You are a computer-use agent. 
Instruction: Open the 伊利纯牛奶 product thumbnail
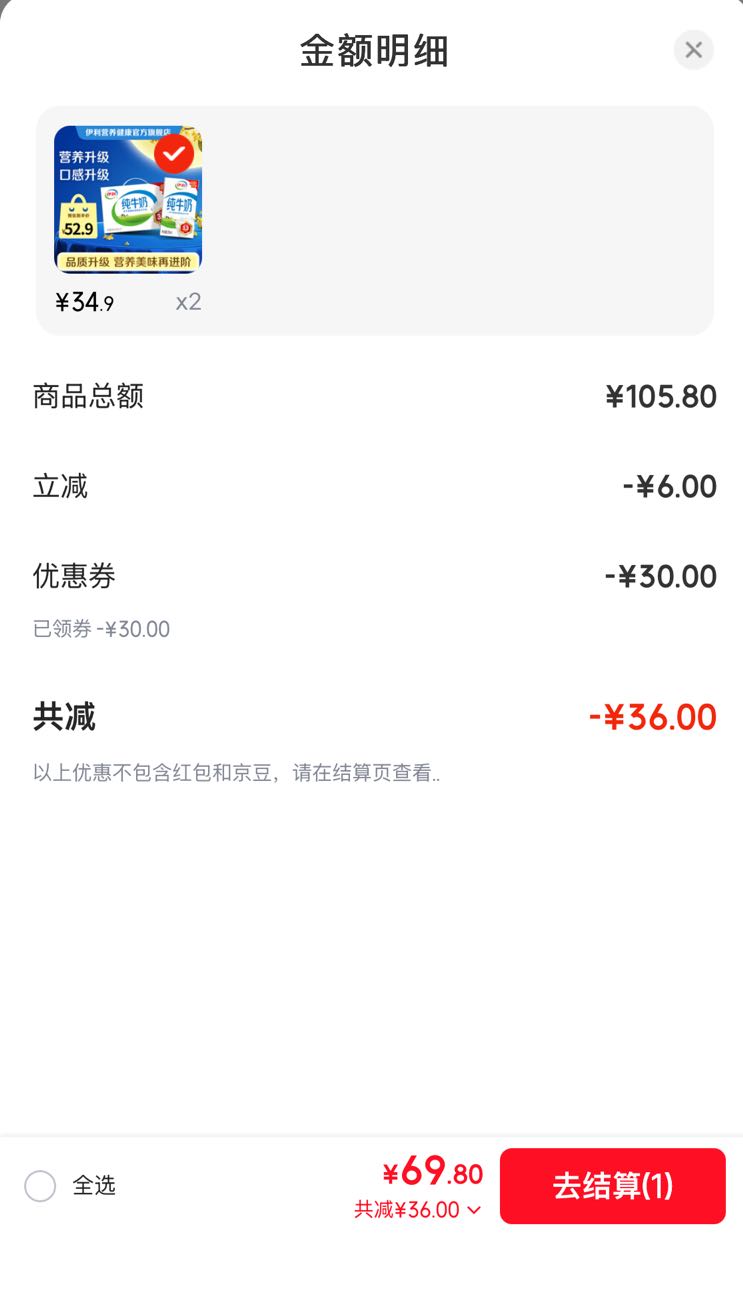click(128, 200)
